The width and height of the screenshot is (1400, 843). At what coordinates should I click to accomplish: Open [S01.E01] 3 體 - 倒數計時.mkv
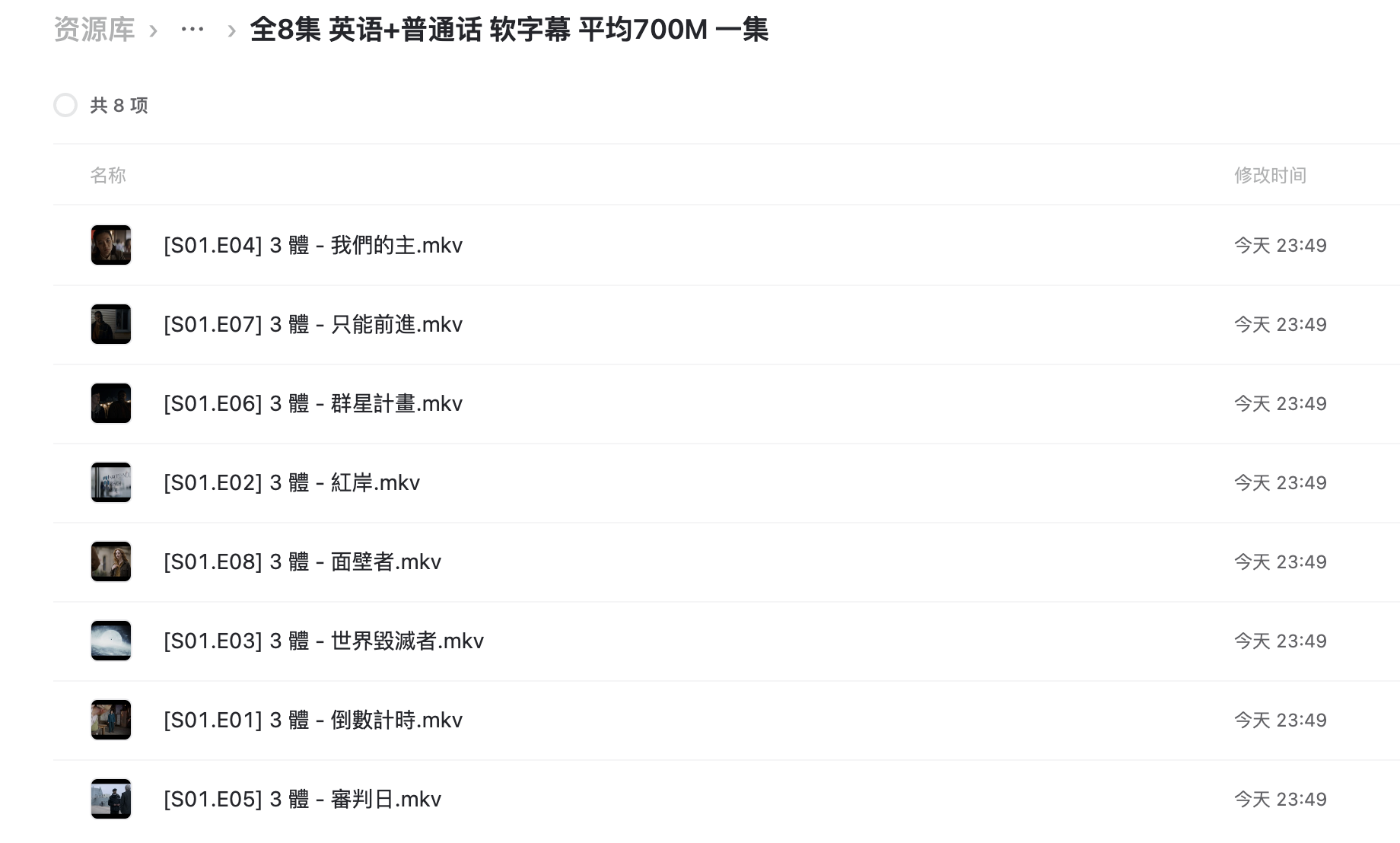[313, 720]
